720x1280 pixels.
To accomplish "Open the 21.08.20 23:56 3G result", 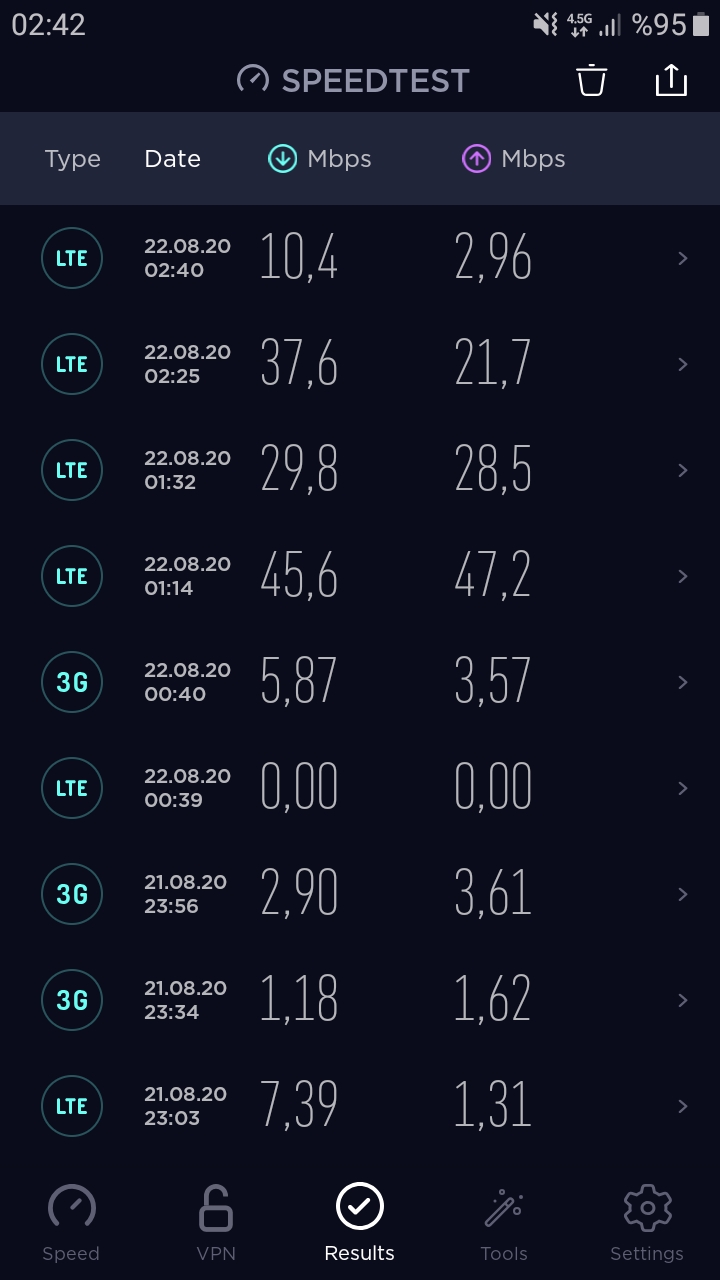I will click(360, 894).
